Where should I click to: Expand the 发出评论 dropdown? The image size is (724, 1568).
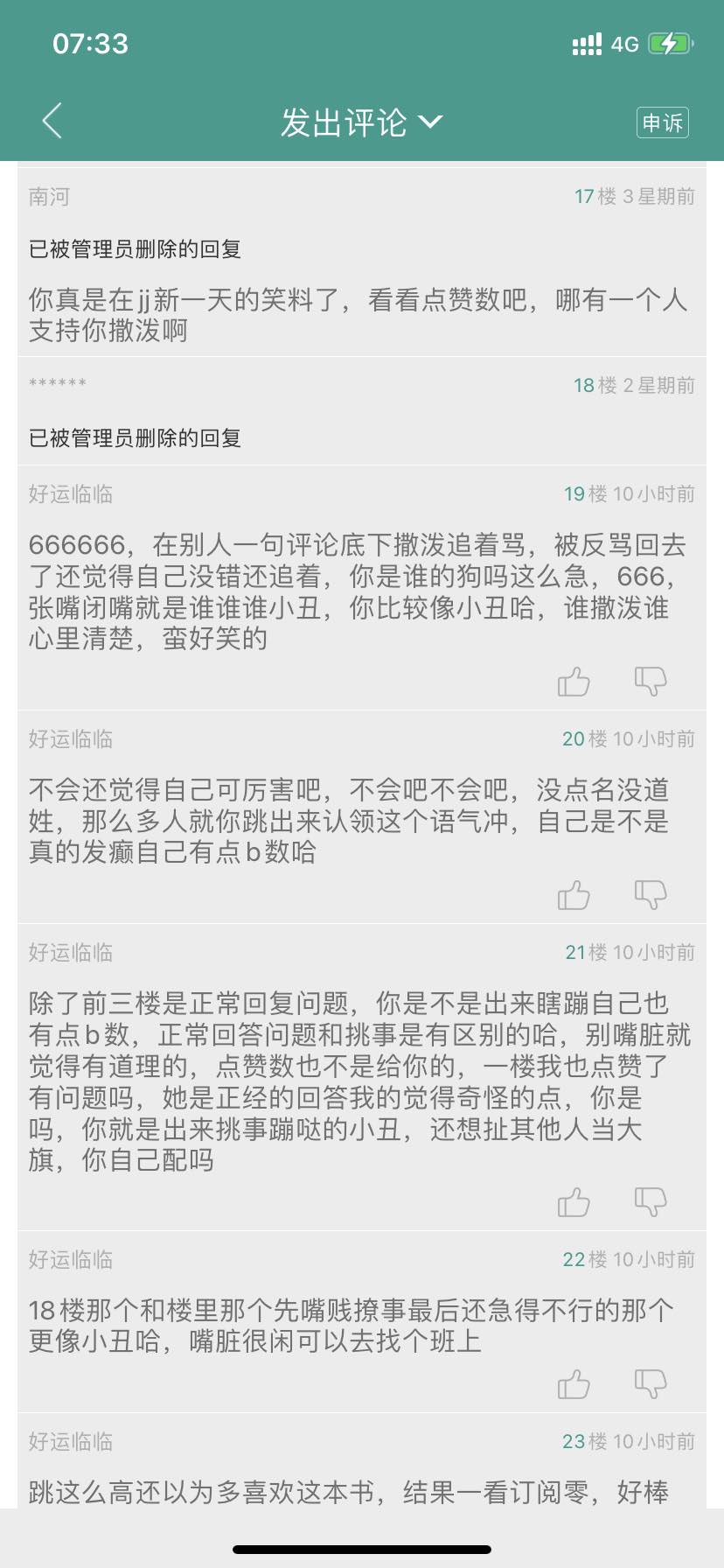(x=361, y=122)
